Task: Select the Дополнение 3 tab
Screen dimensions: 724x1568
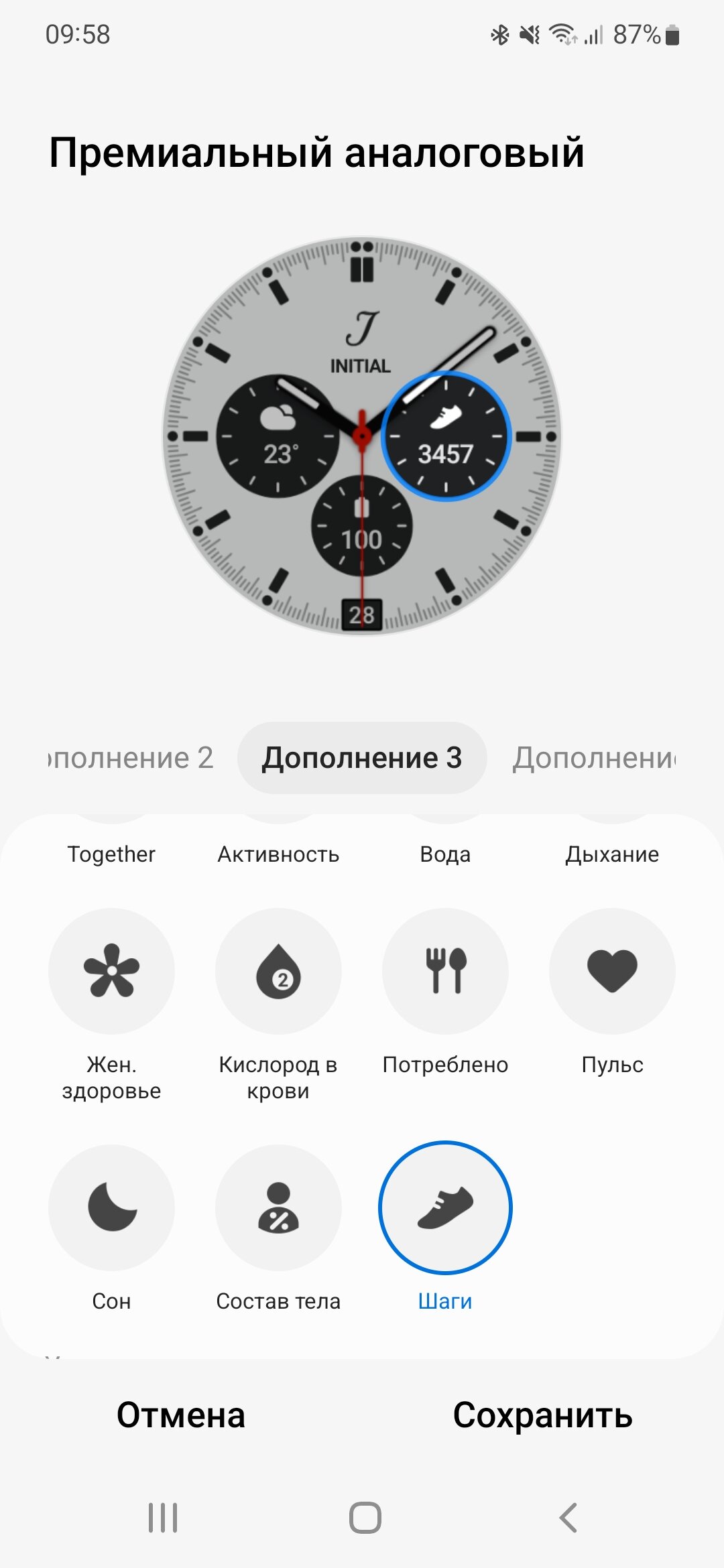Action: click(362, 758)
